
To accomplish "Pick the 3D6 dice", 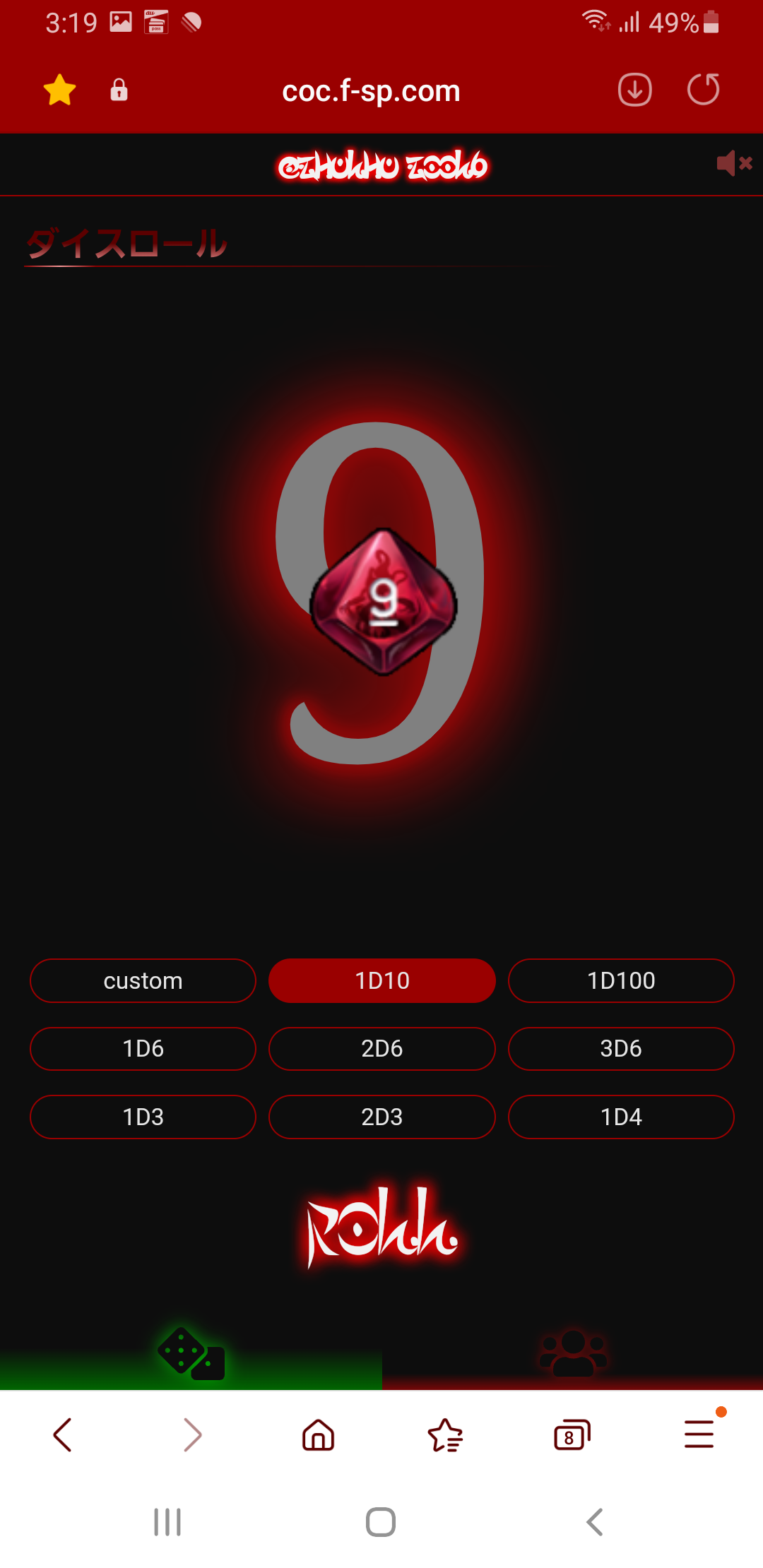I will pos(621,1048).
